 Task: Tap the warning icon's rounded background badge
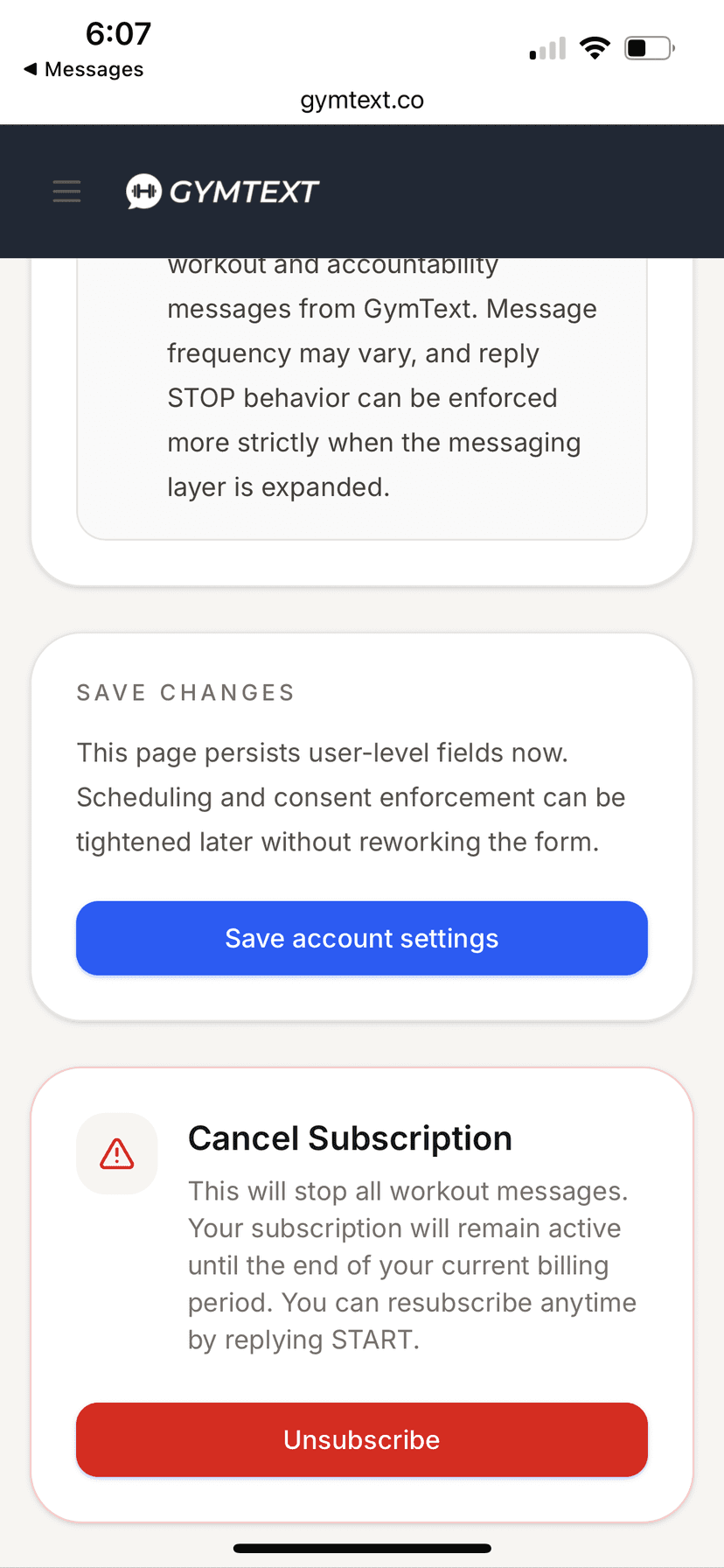[116, 1153]
